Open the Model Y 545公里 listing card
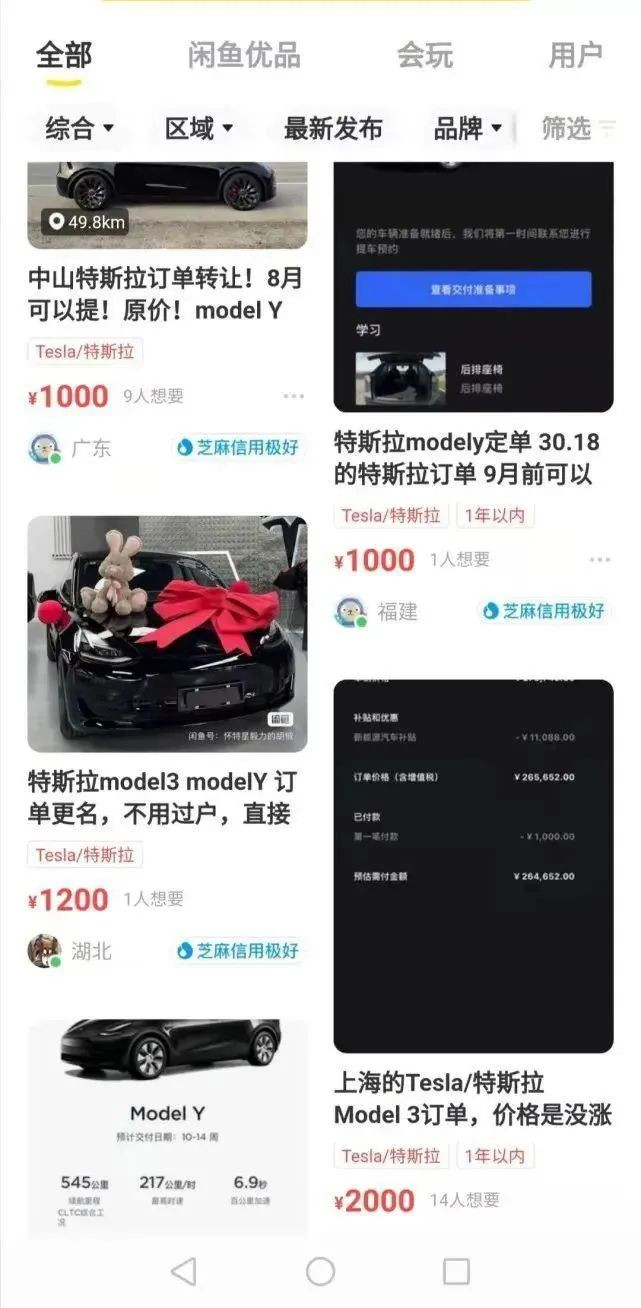This screenshot has width=641, height=1308. pos(168,1128)
